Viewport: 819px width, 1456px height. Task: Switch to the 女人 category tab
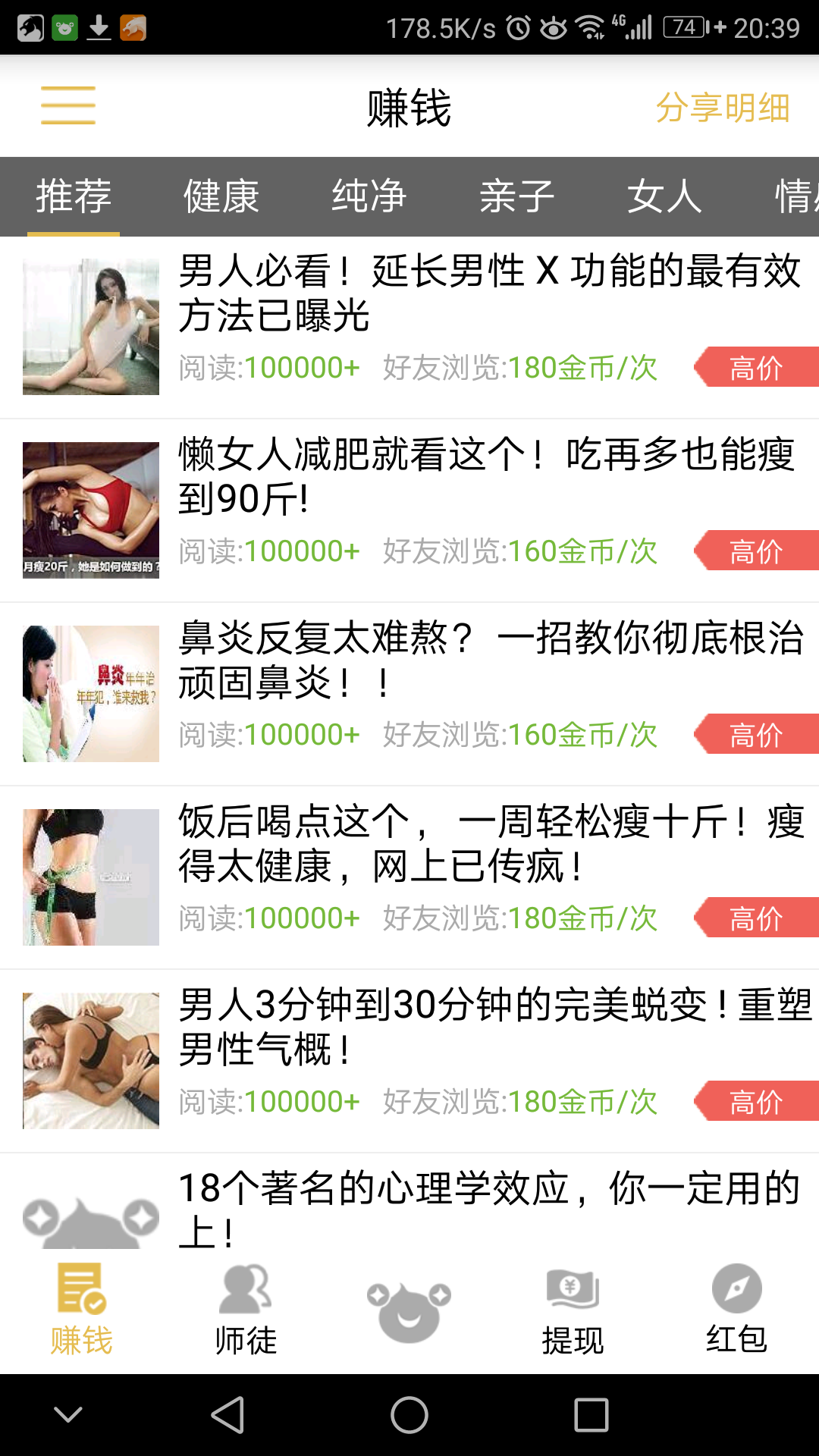click(x=664, y=196)
